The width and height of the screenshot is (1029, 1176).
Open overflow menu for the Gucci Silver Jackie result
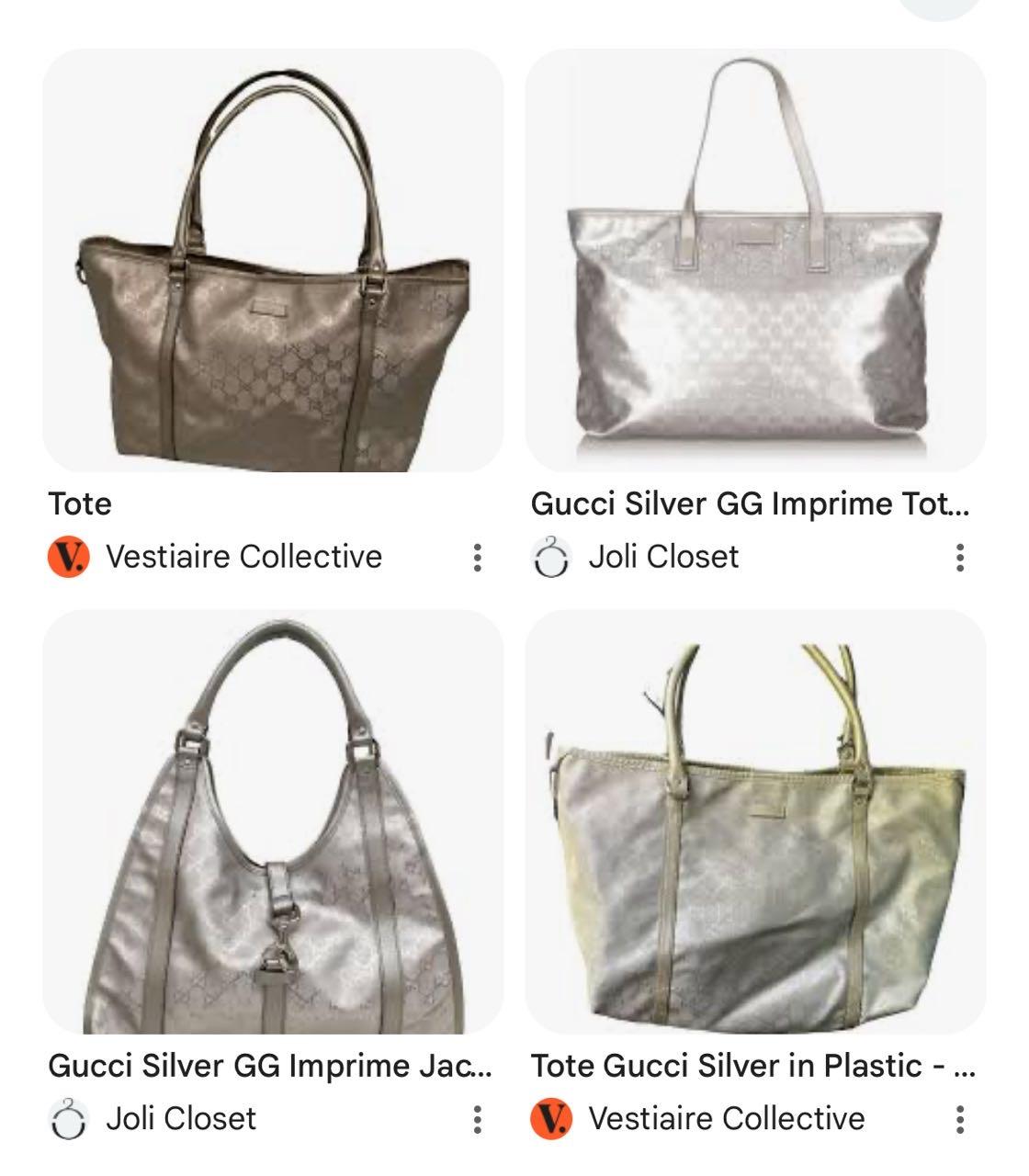click(x=477, y=1119)
